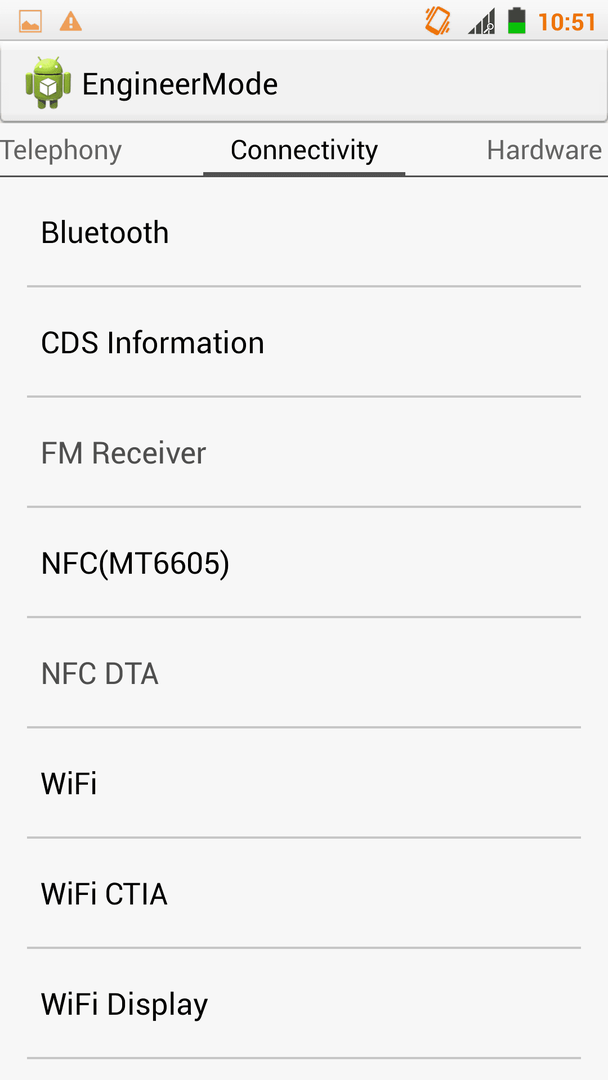
Task: Select the Connectivity tab
Action: 304,150
